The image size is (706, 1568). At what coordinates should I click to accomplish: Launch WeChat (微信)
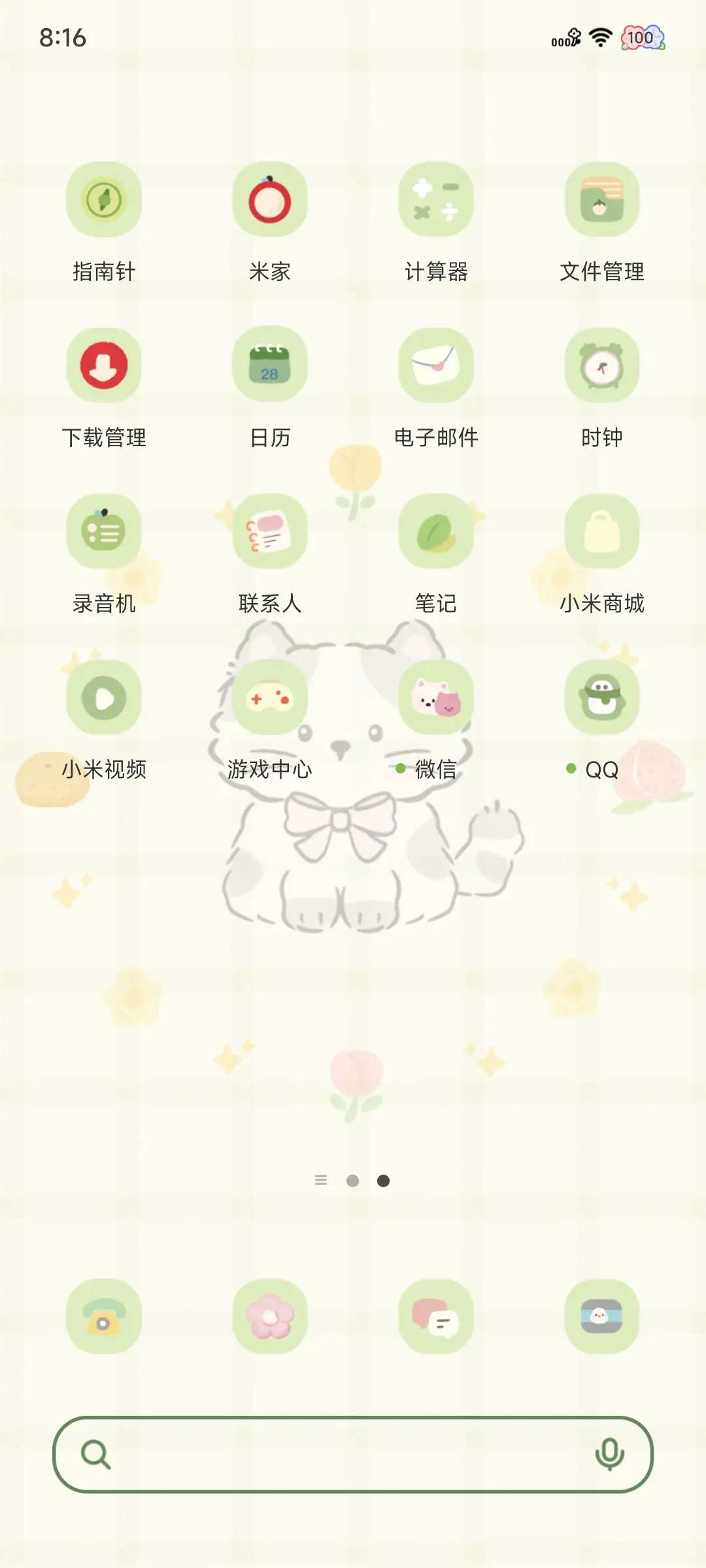tap(436, 697)
